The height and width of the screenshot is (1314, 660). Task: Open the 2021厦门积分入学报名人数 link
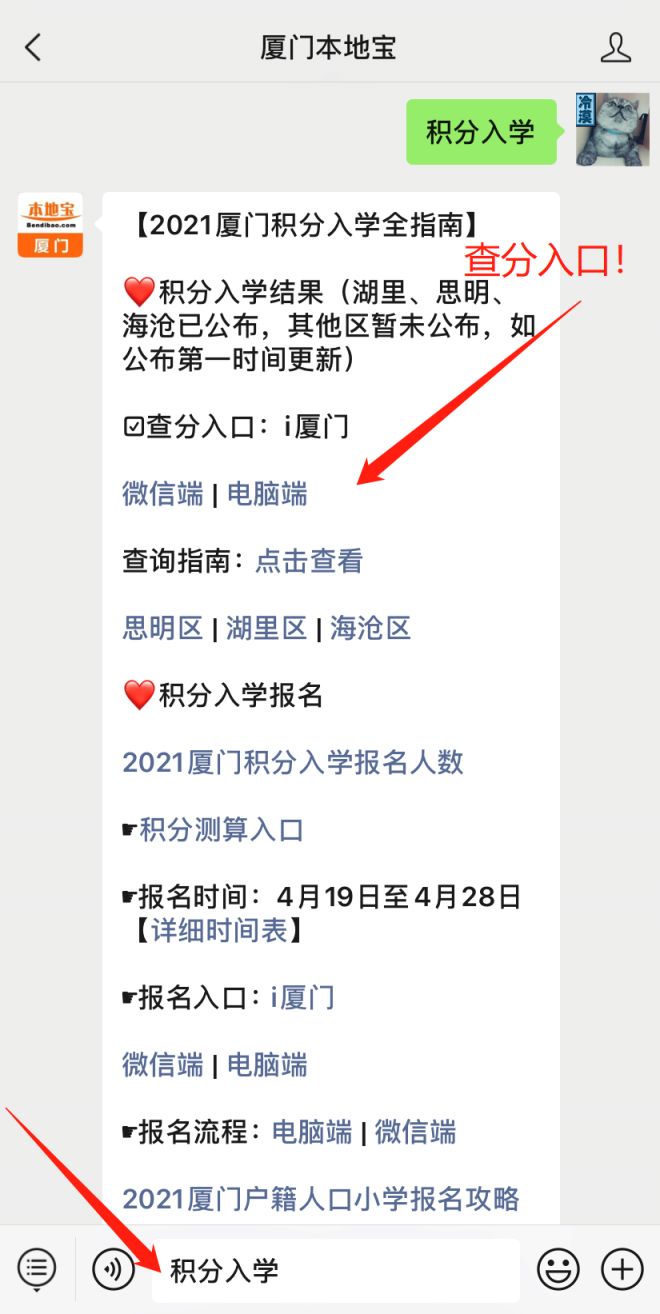[293, 762]
